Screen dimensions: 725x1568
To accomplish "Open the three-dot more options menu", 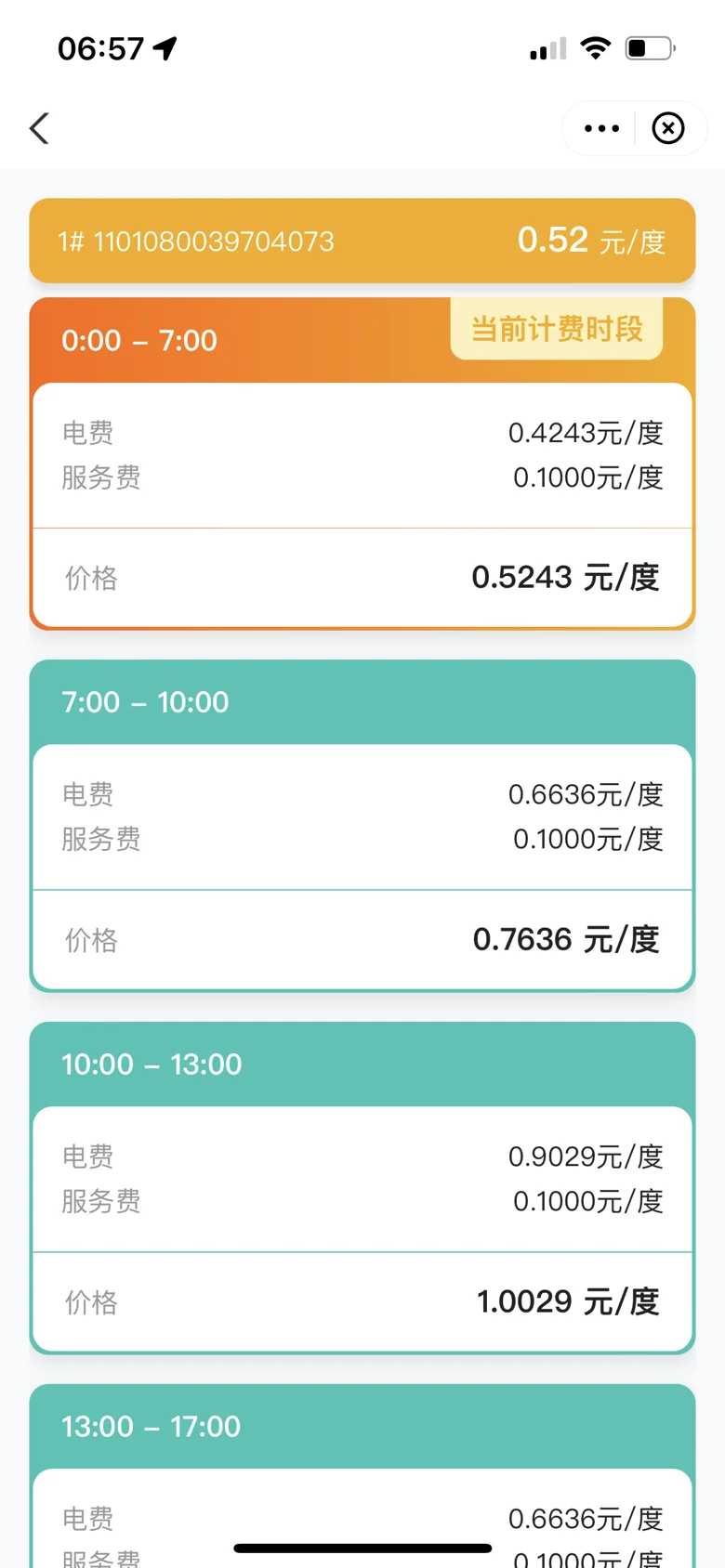I will [x=601, y=128].
